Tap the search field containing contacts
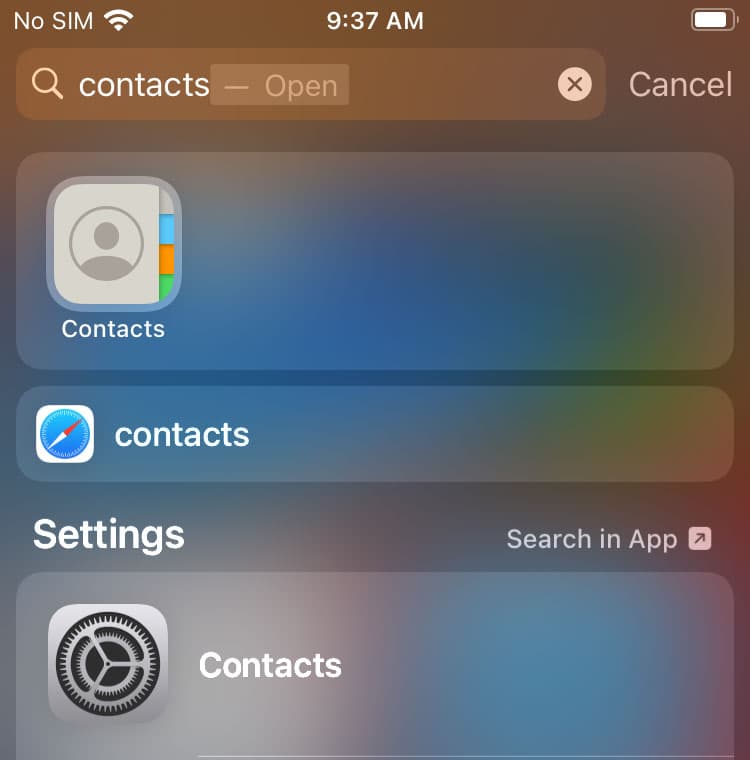Screen dimensions: 750x760 pos(300,85)
